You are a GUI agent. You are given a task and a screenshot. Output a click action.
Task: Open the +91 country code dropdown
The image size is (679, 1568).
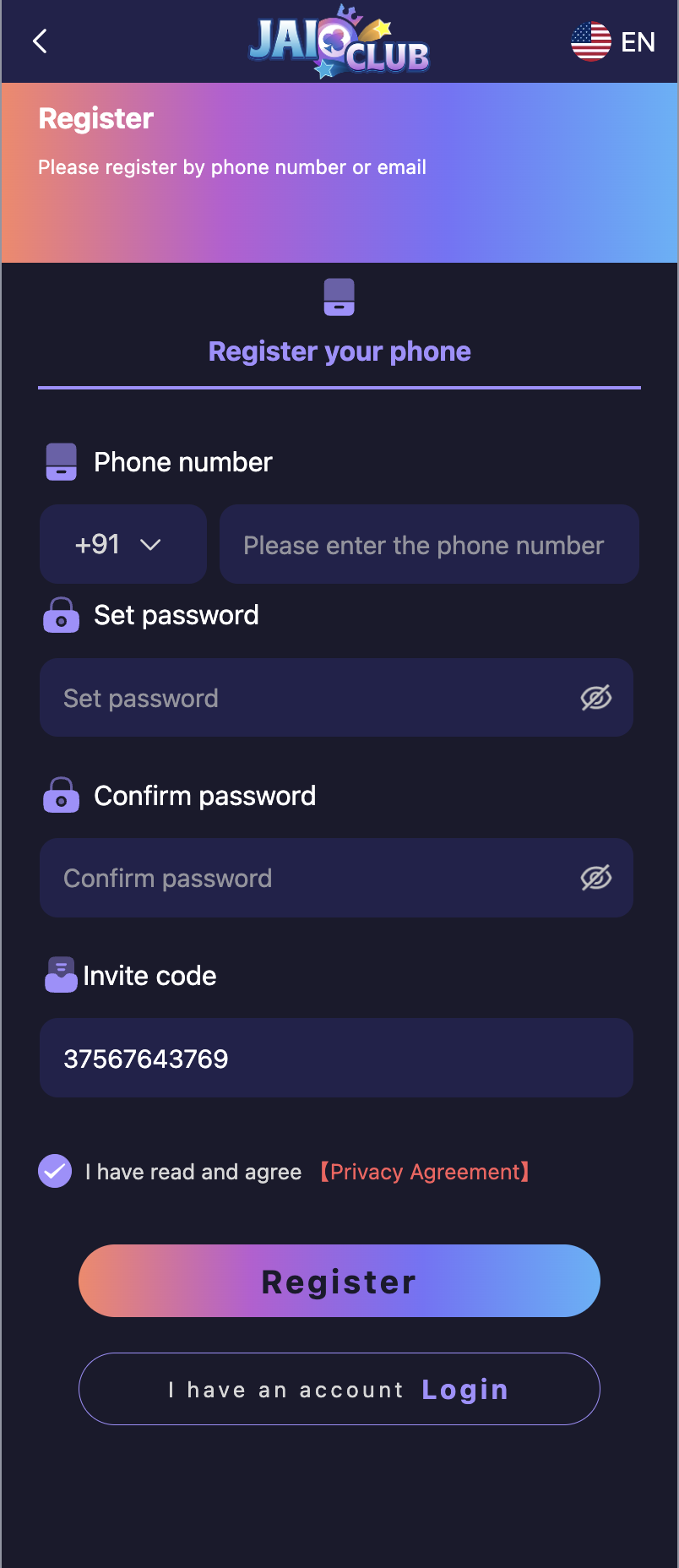[x=122, y=544]
